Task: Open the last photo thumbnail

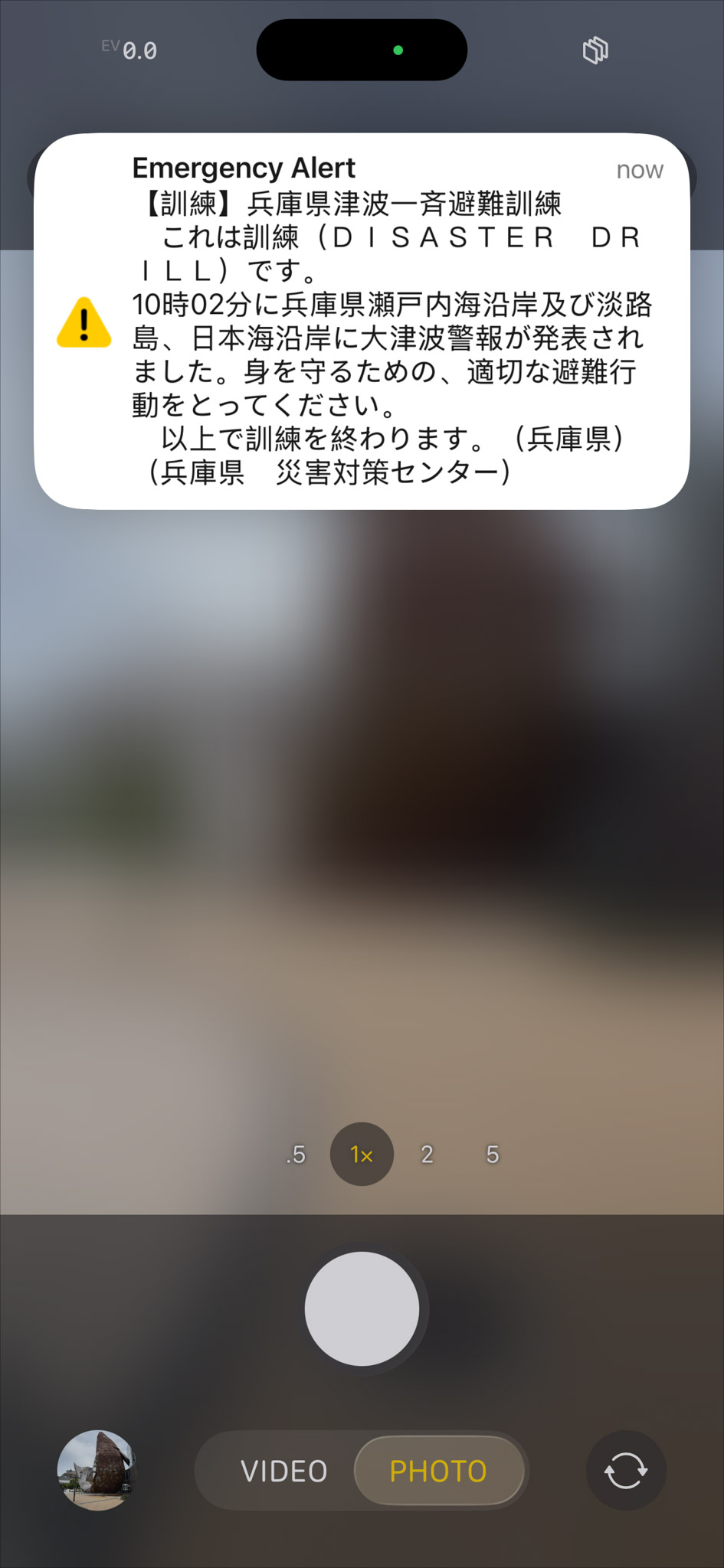Action: [96, 1470]
